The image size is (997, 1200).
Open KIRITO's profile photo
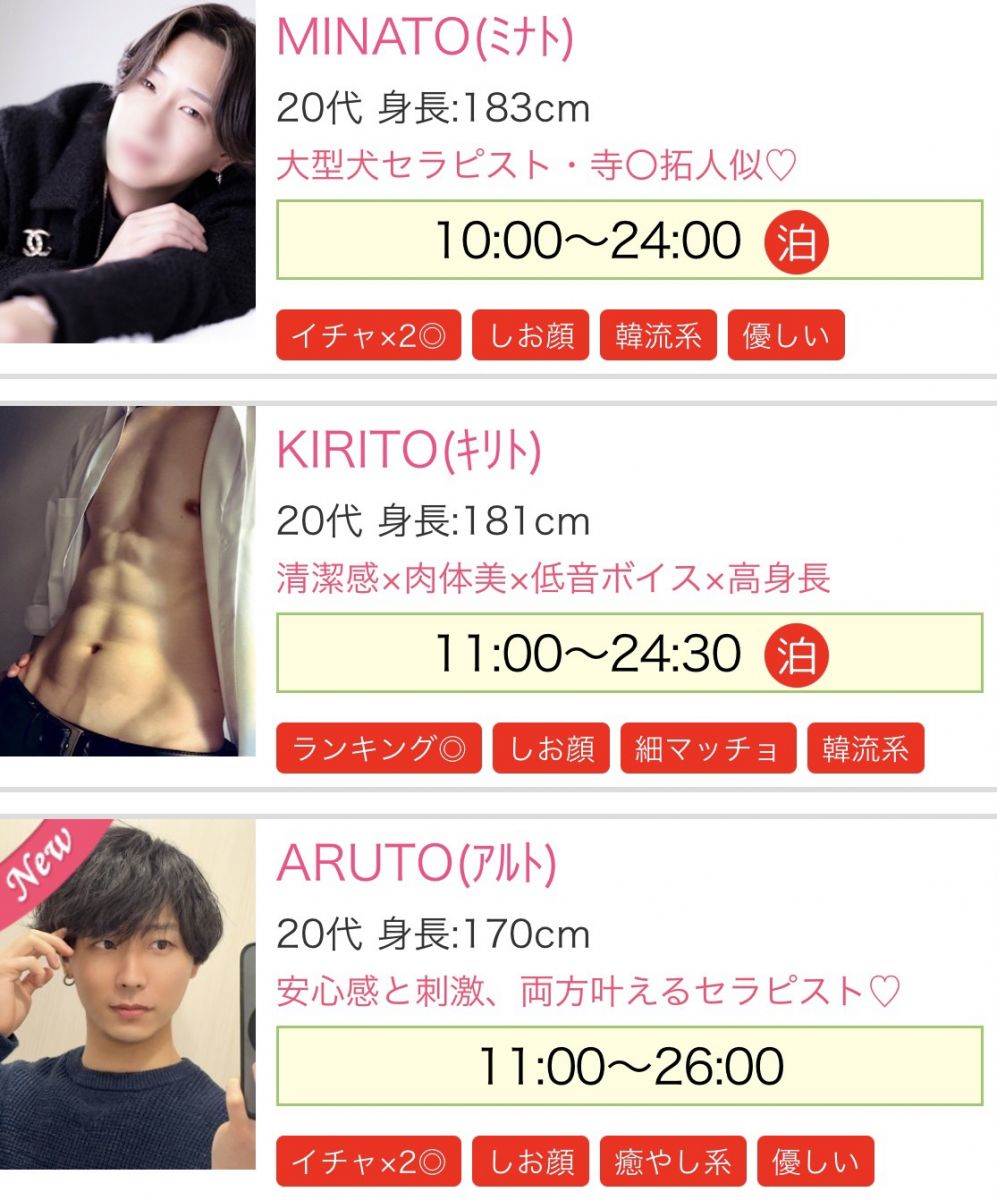(x=127, y=580)
